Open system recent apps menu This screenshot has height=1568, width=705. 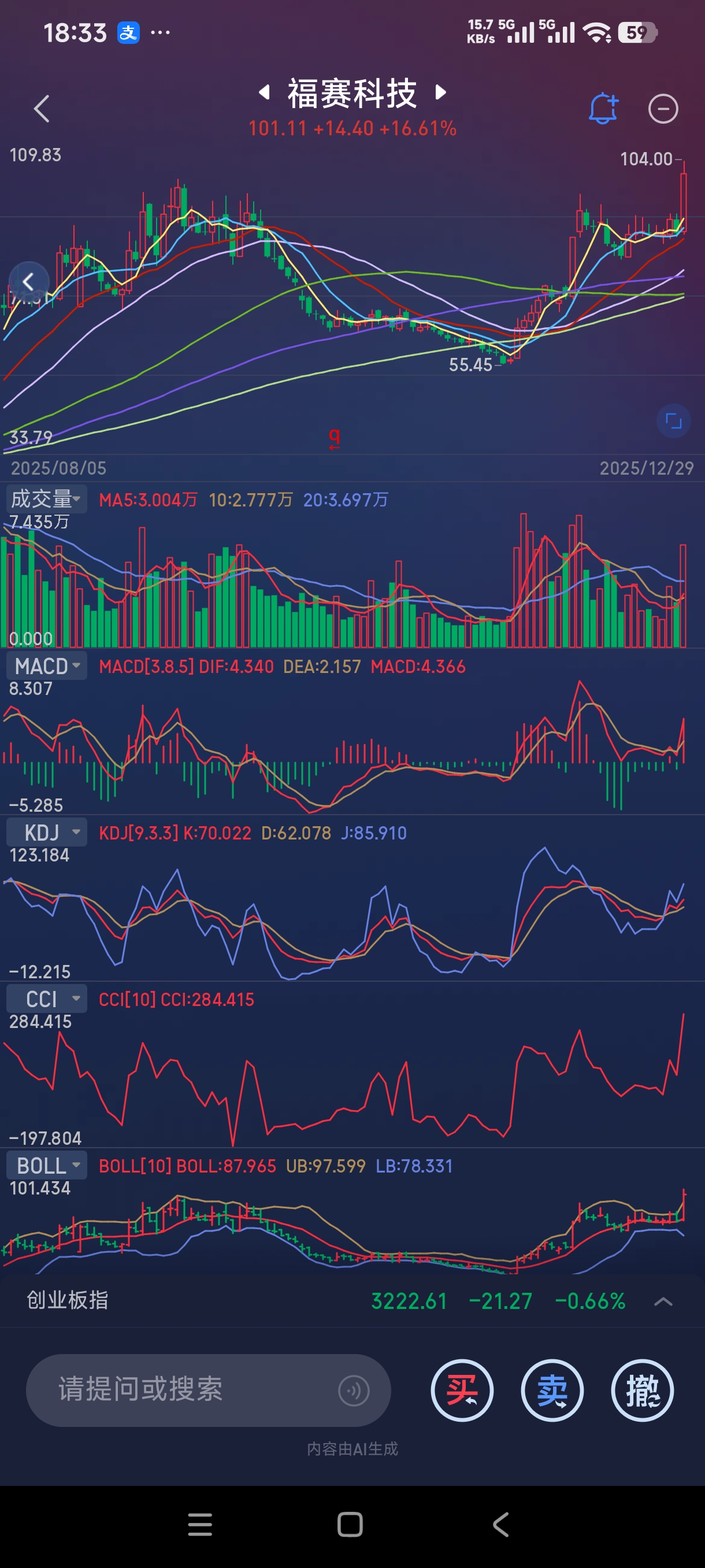200,1525
